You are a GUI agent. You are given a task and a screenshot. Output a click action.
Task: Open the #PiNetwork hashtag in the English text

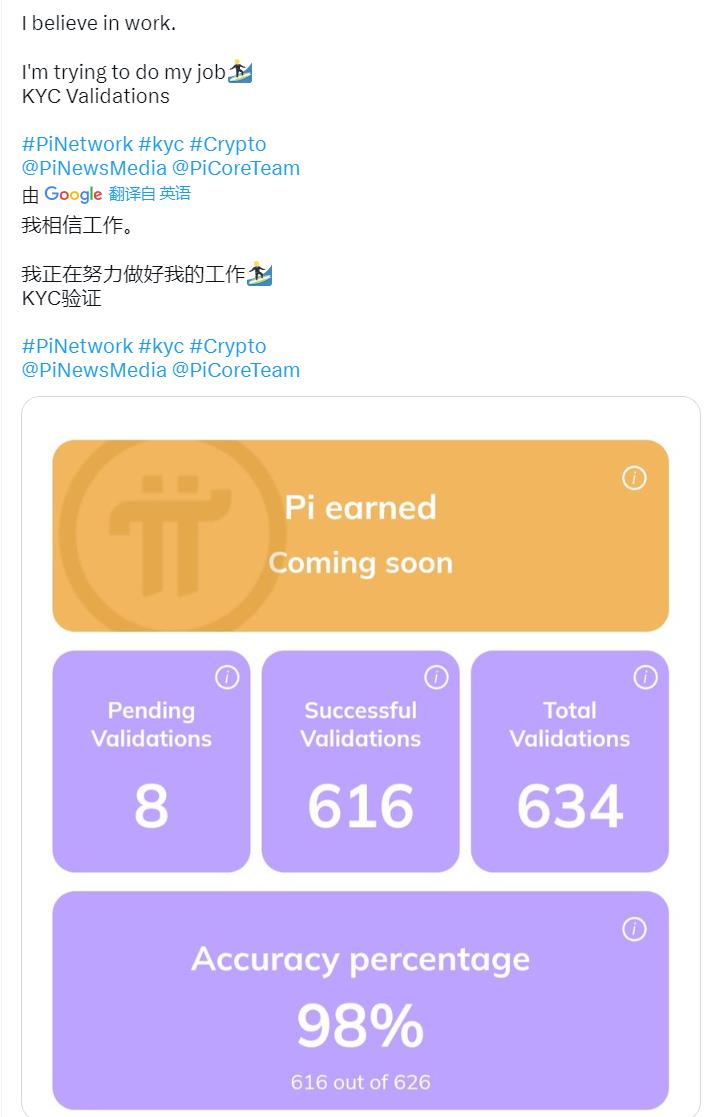click(77, 144)
